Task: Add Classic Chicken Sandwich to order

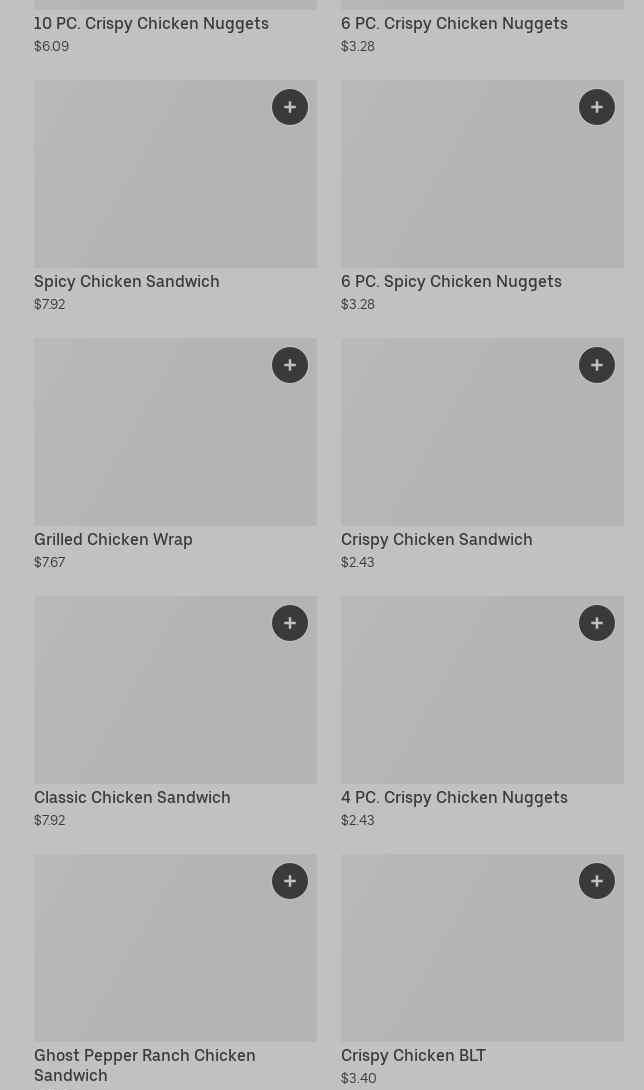Action: click(290, 623)
